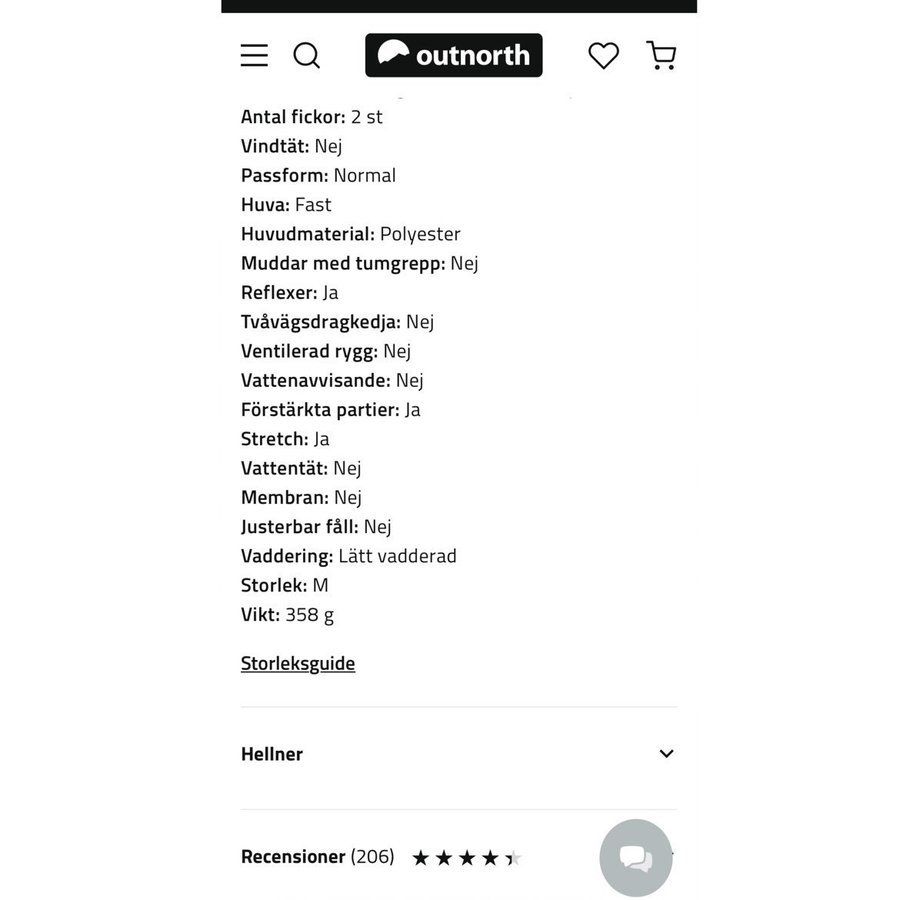Open the chat support bubble
This screenshot has height=900, width=900.
tap(636, 858)
